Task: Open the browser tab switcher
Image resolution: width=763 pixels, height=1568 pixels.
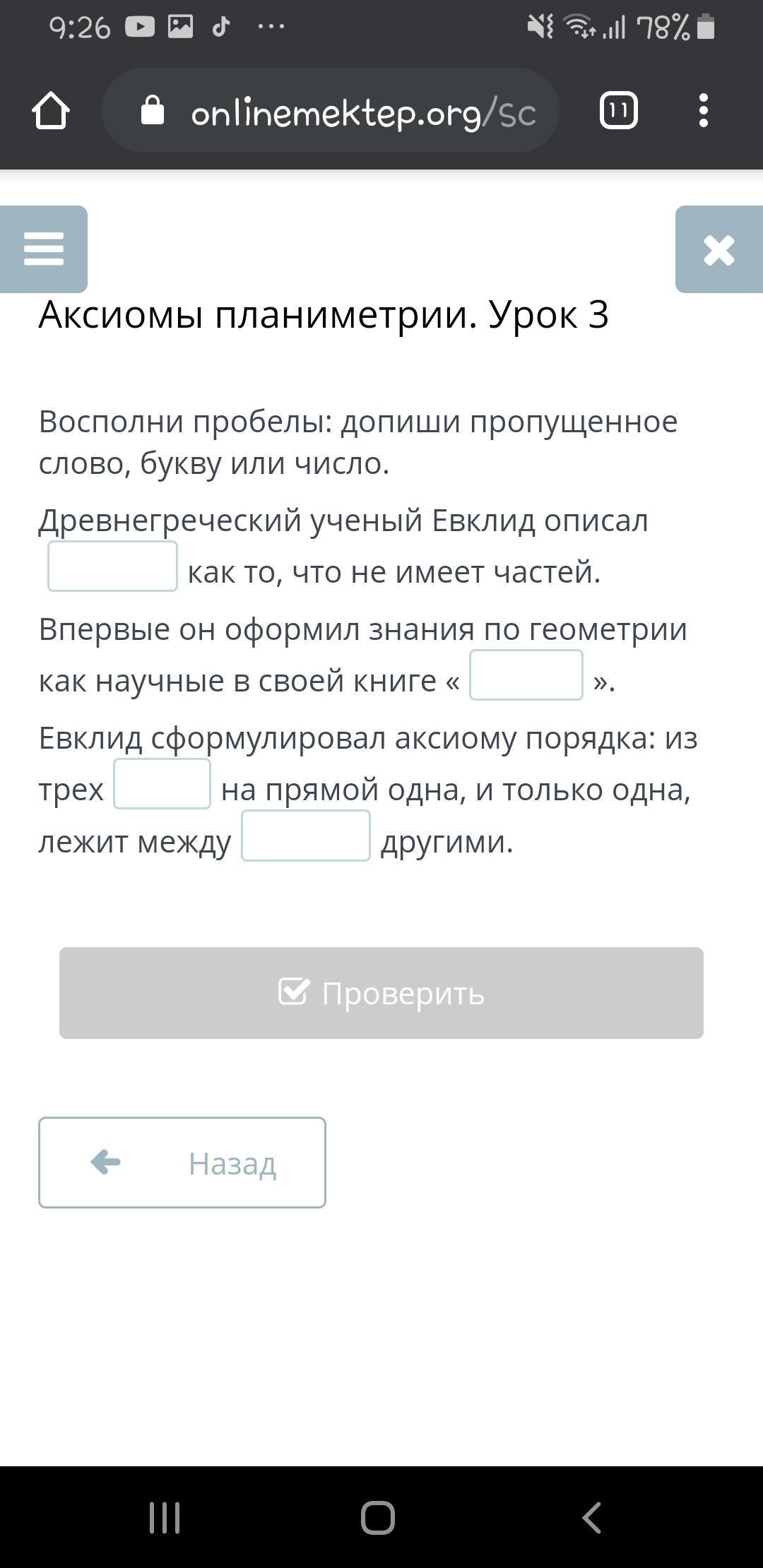Action: [619, 111]
